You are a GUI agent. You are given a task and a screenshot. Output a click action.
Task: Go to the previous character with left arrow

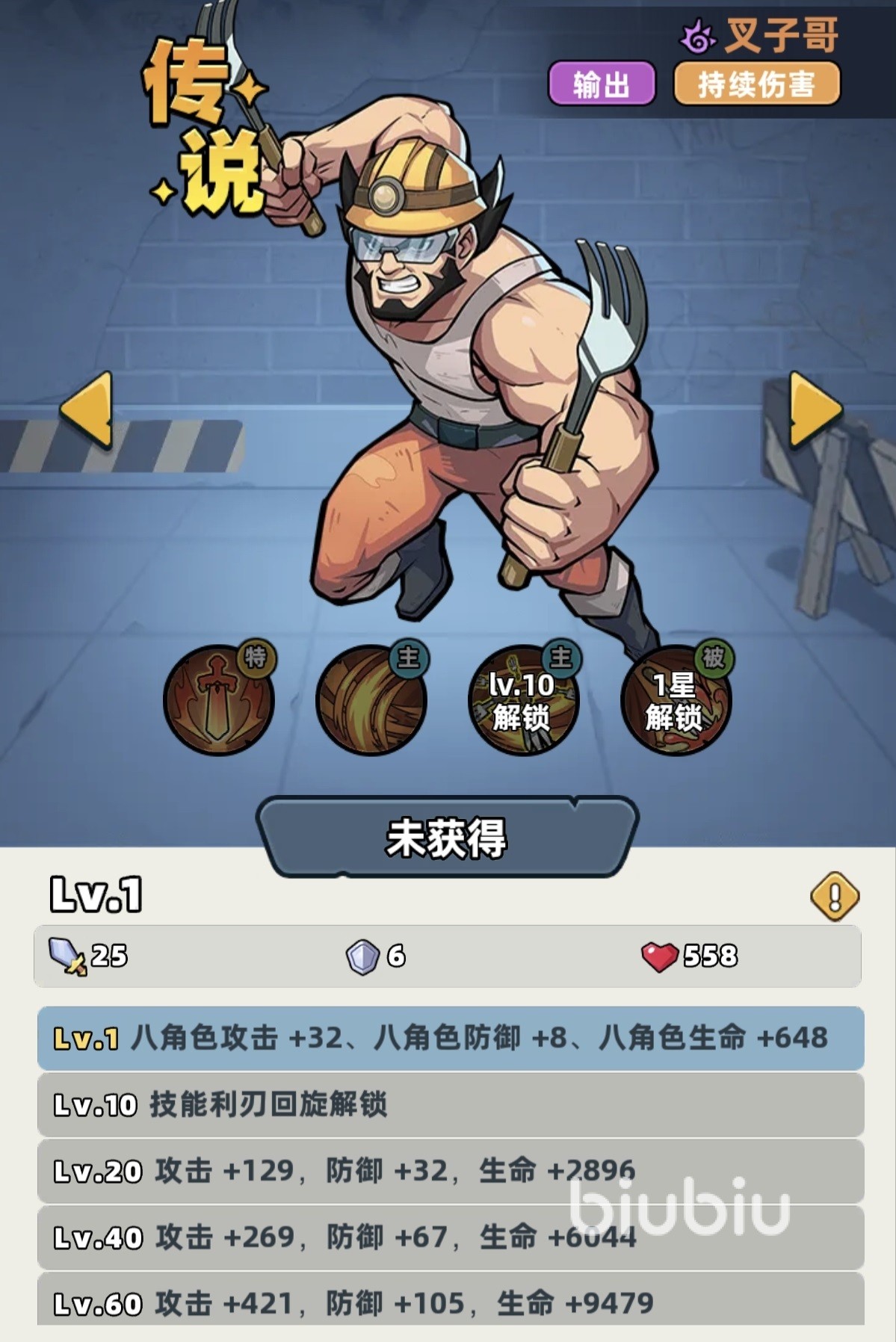[87, 409]
